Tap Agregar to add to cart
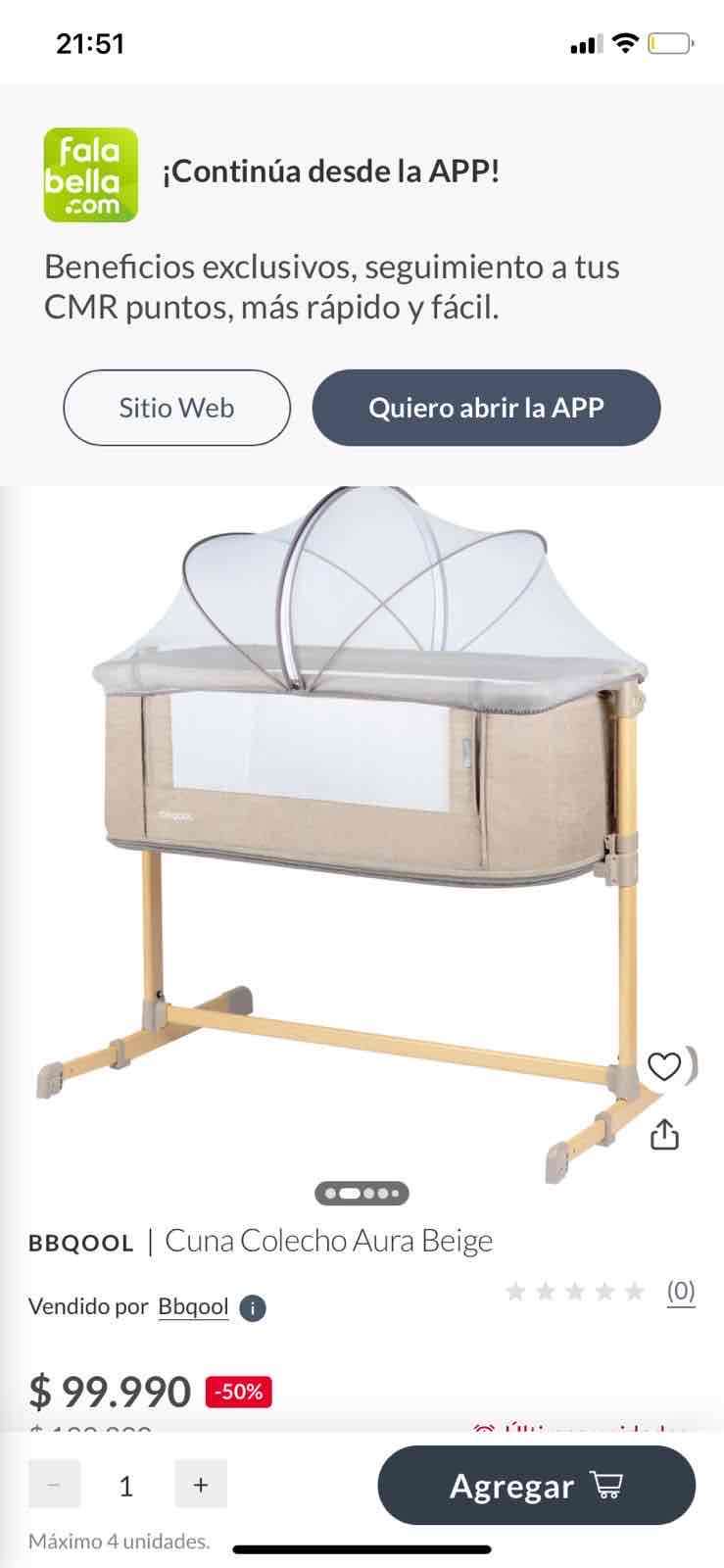 pyautogui.click(x=536, y=1486)
